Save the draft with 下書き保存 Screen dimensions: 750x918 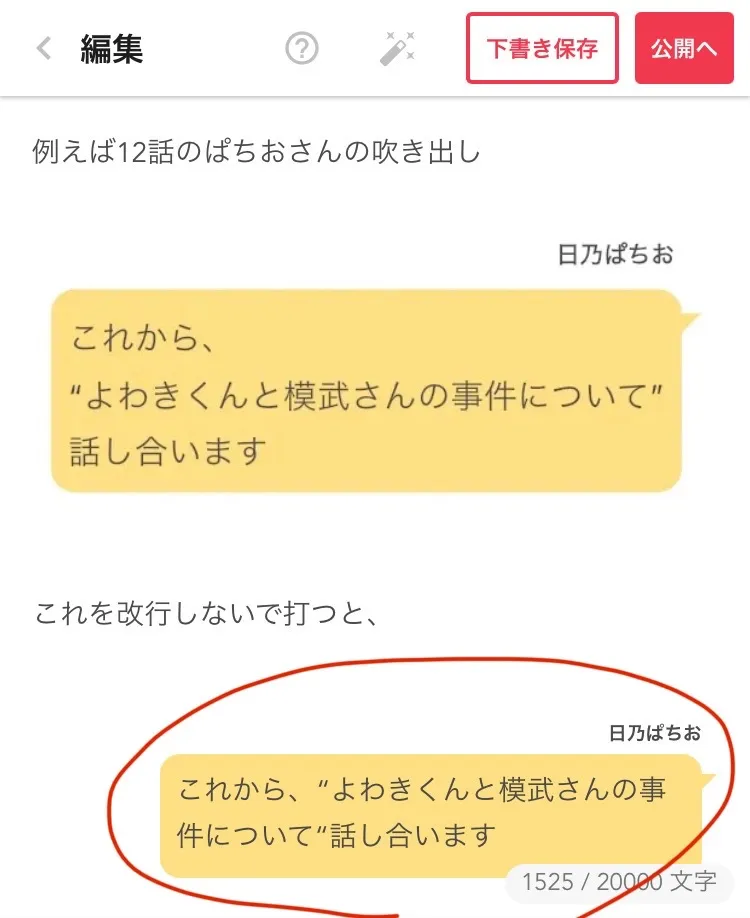(542, 48)
